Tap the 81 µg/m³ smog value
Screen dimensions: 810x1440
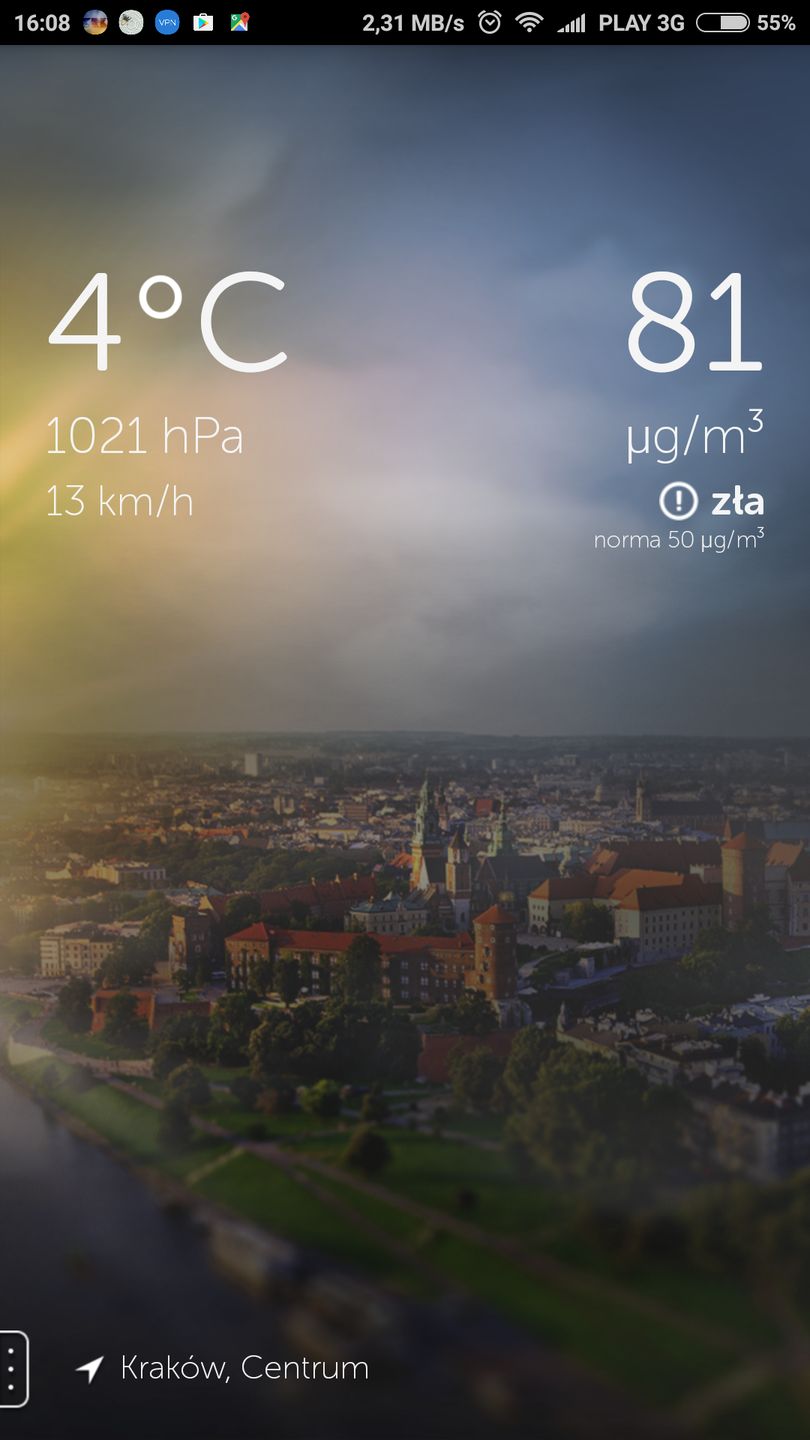(x=693, y=330)
